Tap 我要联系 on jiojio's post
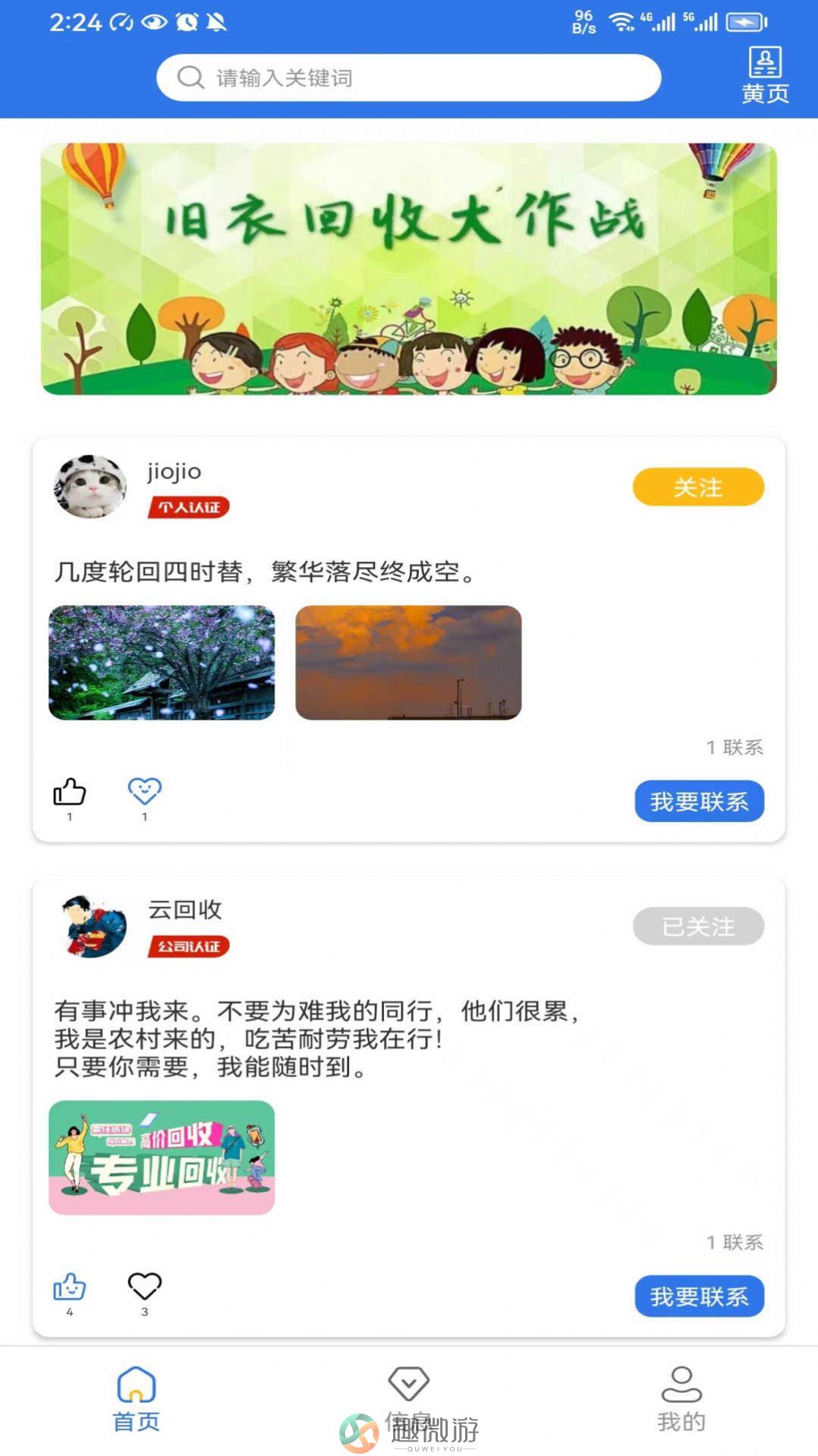The height and width of the screenshot is (1456, 818). click(x=698, y=801)
